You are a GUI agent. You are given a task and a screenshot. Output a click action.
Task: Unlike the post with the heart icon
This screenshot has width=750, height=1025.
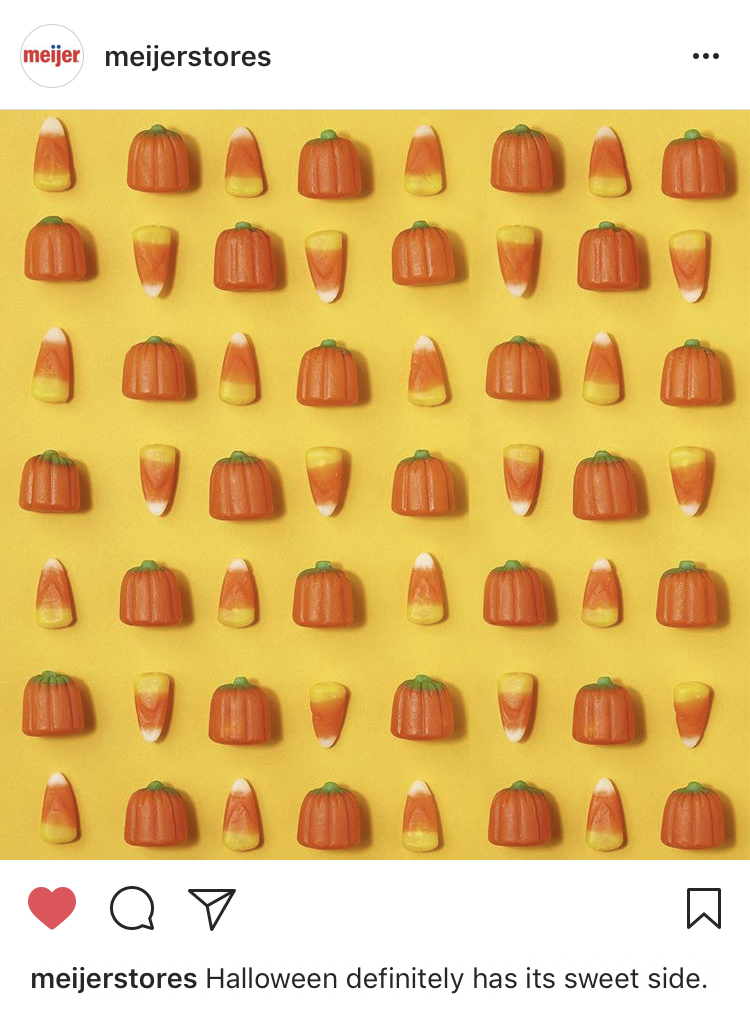[x=52, y=908]
